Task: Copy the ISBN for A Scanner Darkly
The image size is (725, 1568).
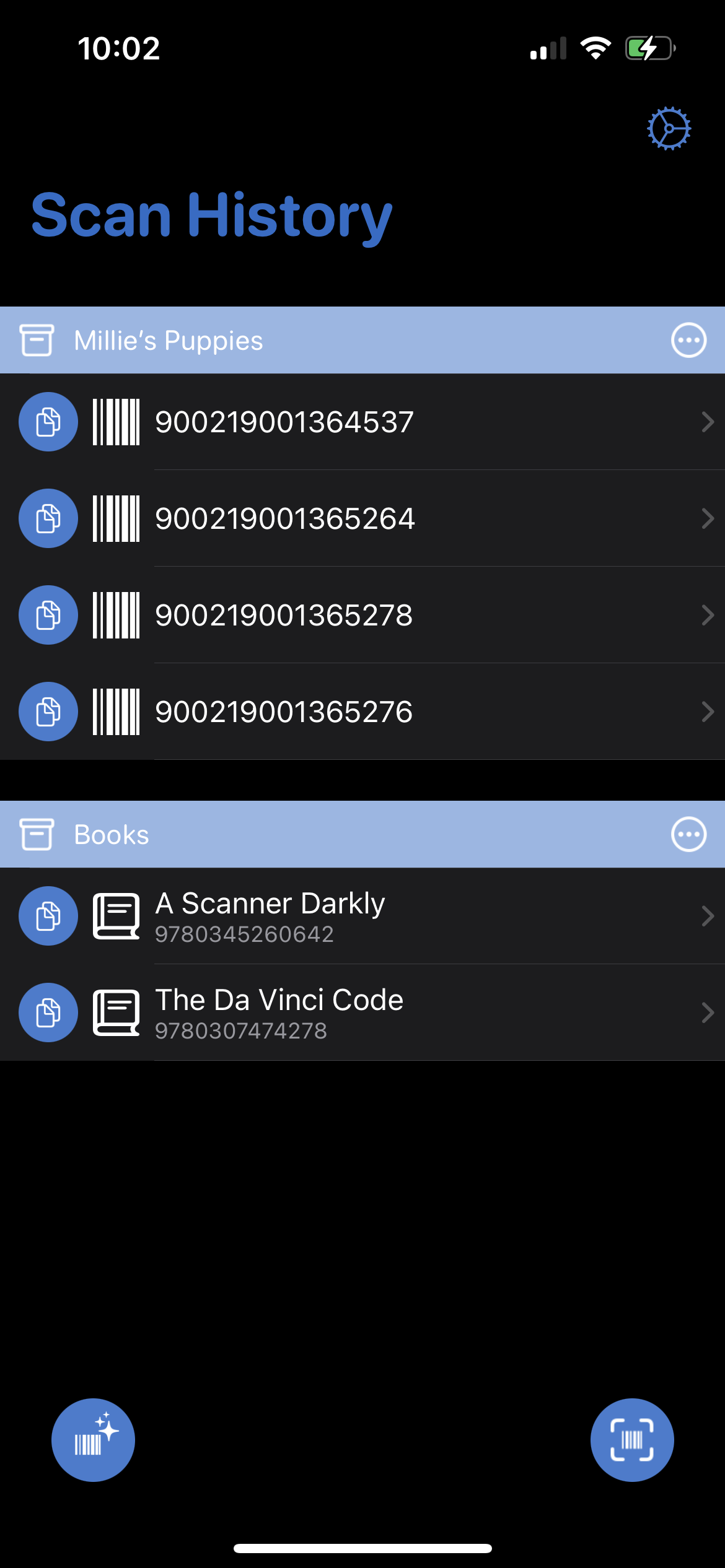Action: point(48,916)
